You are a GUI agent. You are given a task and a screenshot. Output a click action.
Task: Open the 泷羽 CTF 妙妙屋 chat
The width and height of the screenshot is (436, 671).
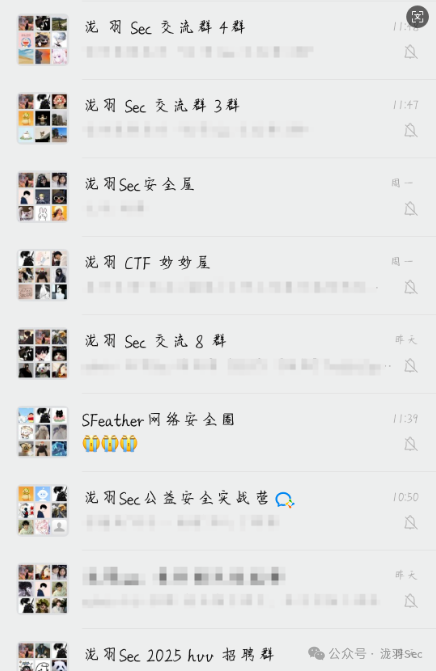[218, 275]
